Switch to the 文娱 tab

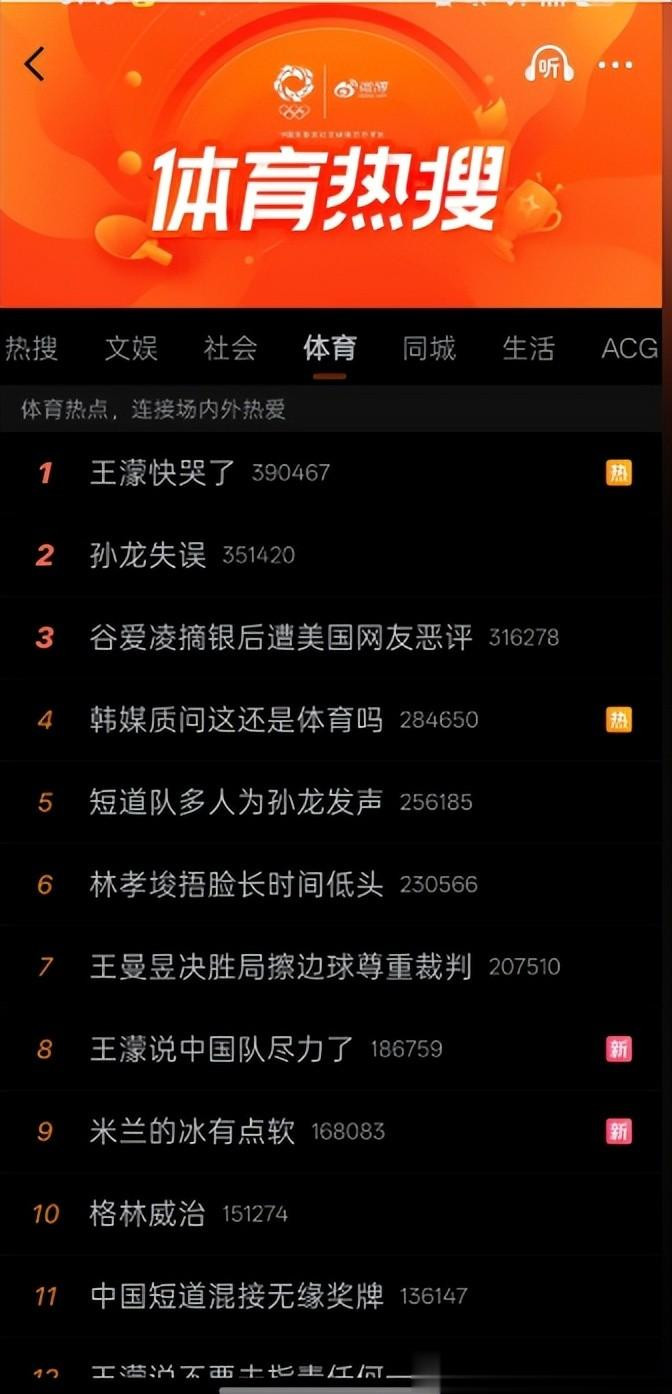[x=131, y=348]
